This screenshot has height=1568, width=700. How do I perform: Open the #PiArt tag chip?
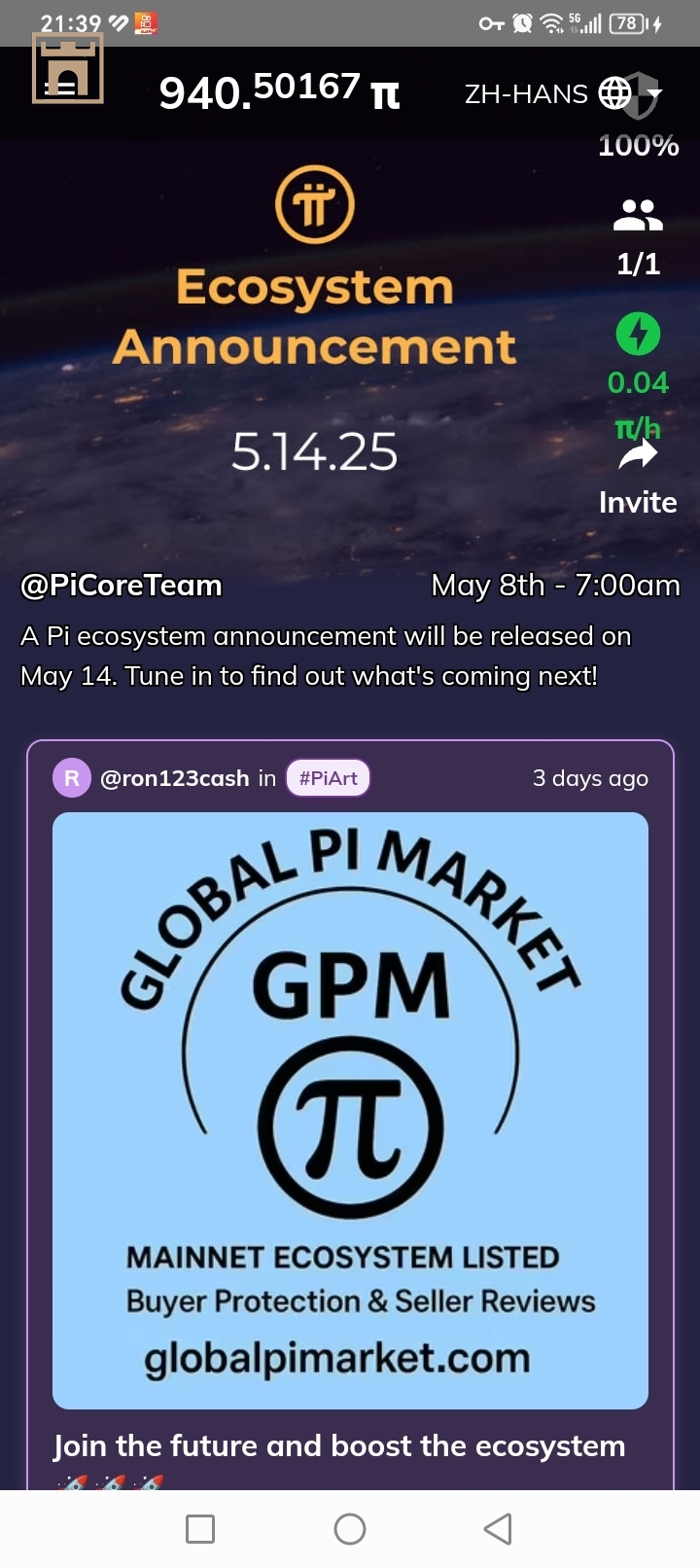[x=329, y=778]
